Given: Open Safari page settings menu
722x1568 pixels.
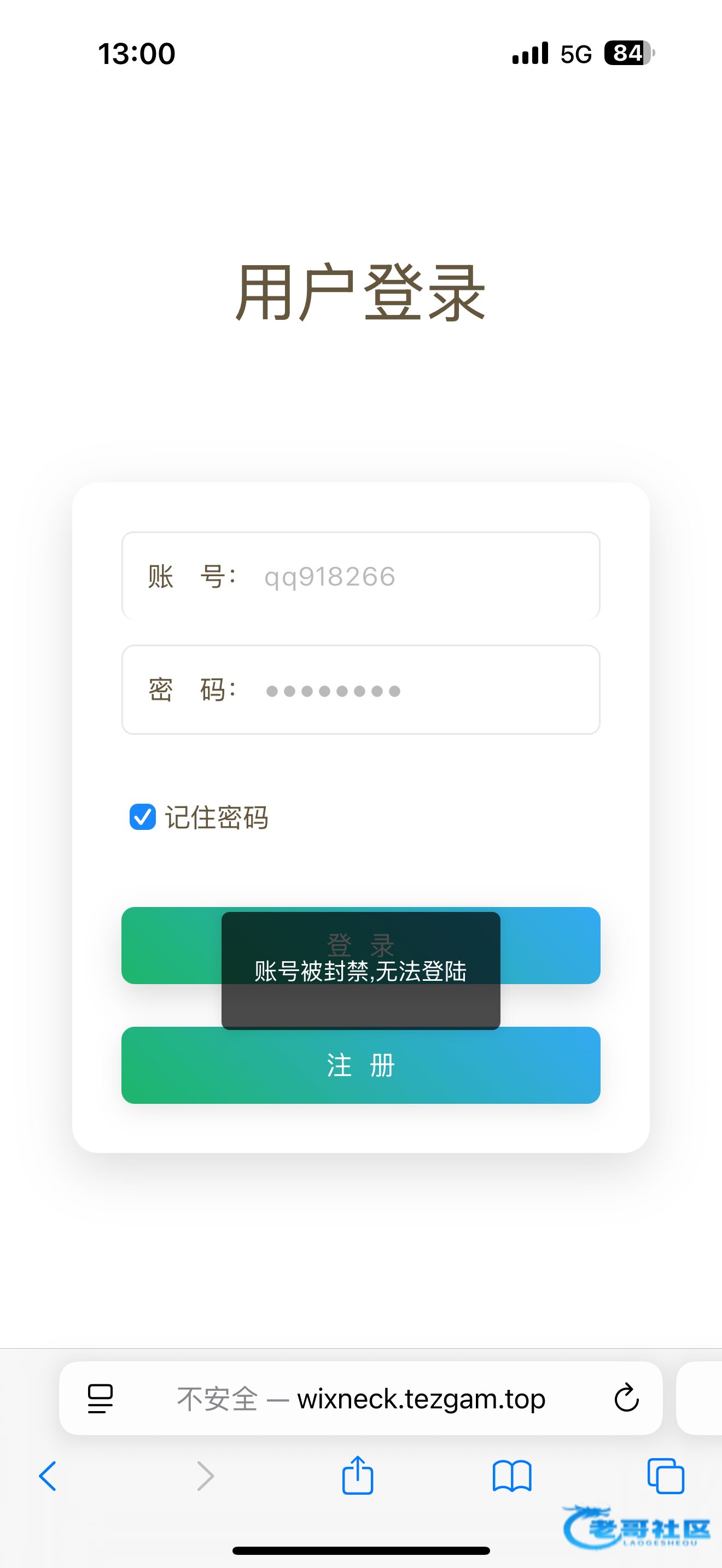Looking at the screenshot, I should (101, 1398).
